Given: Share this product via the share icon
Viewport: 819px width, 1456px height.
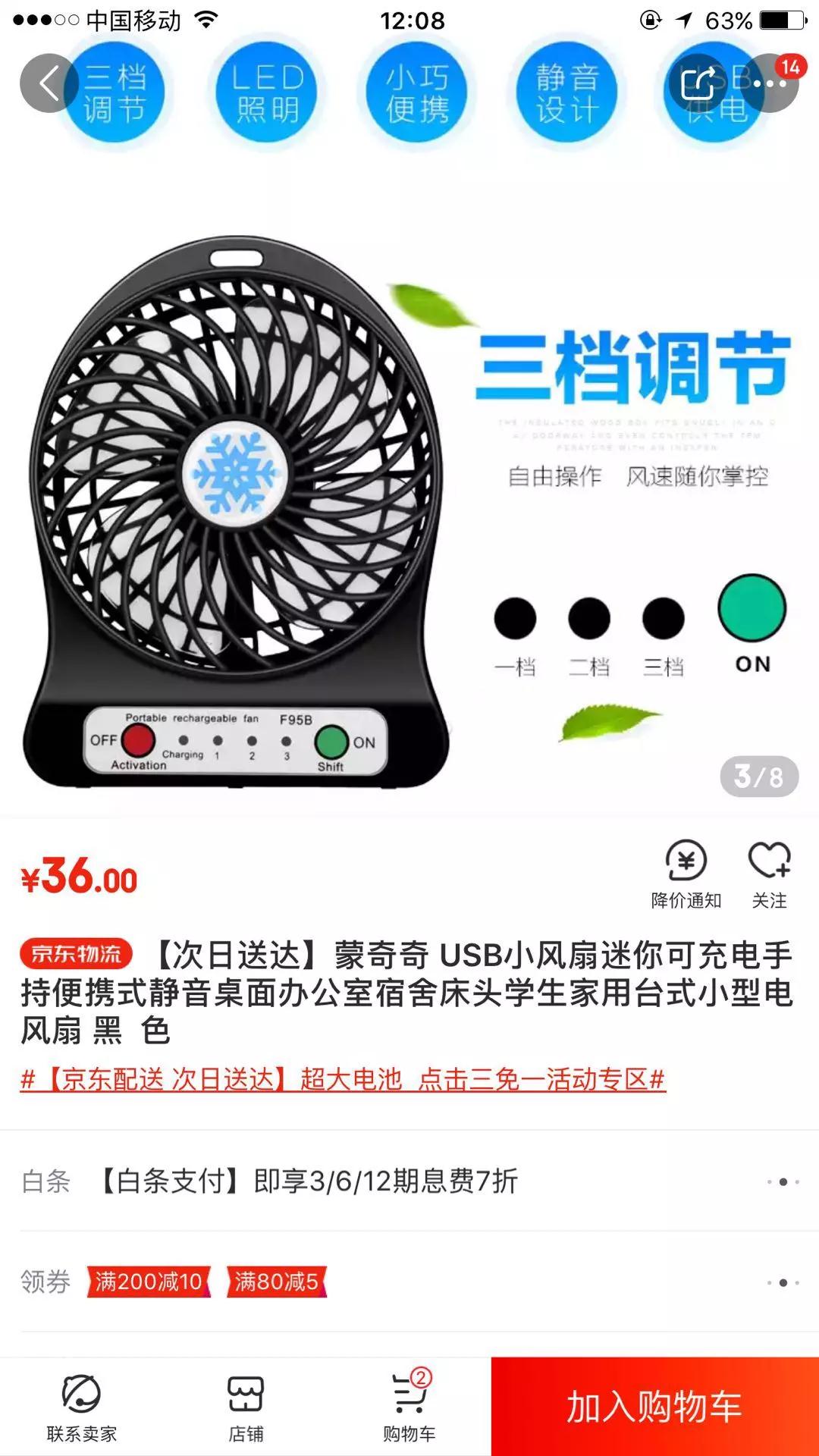Looking at the screenshot, I should 697,83.
